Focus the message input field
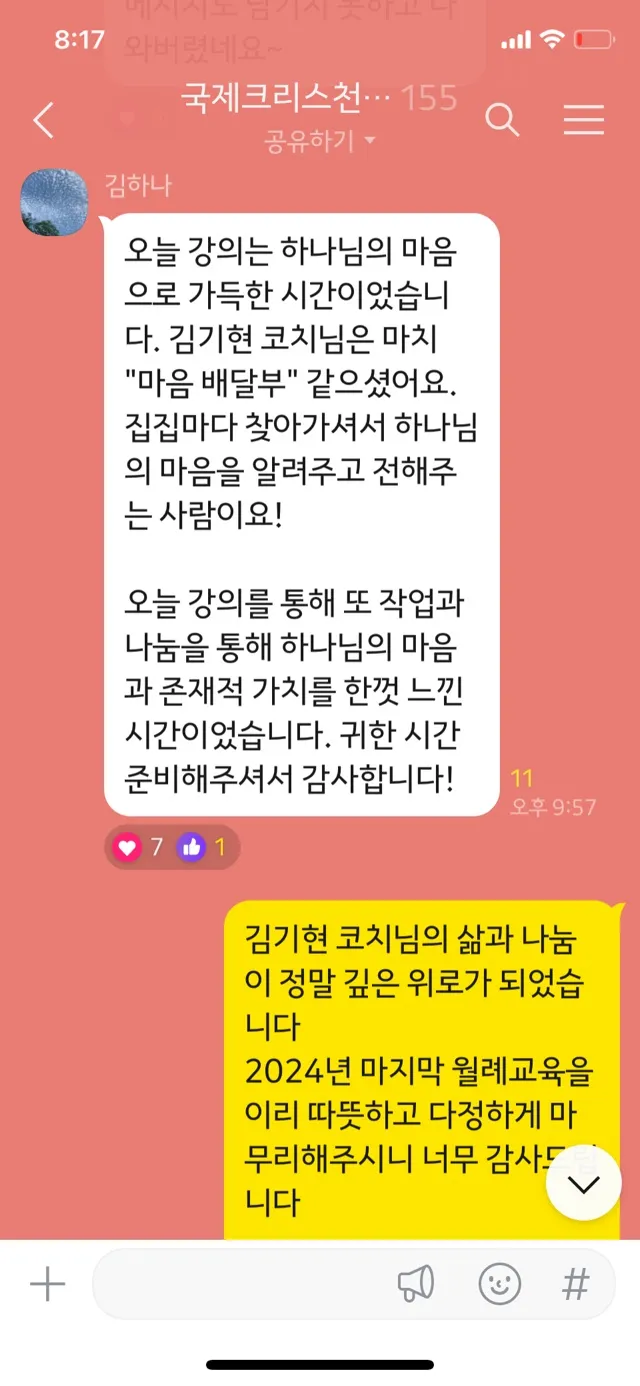The height and width of the screenshot is (1386, 640). click(240, 1284)
